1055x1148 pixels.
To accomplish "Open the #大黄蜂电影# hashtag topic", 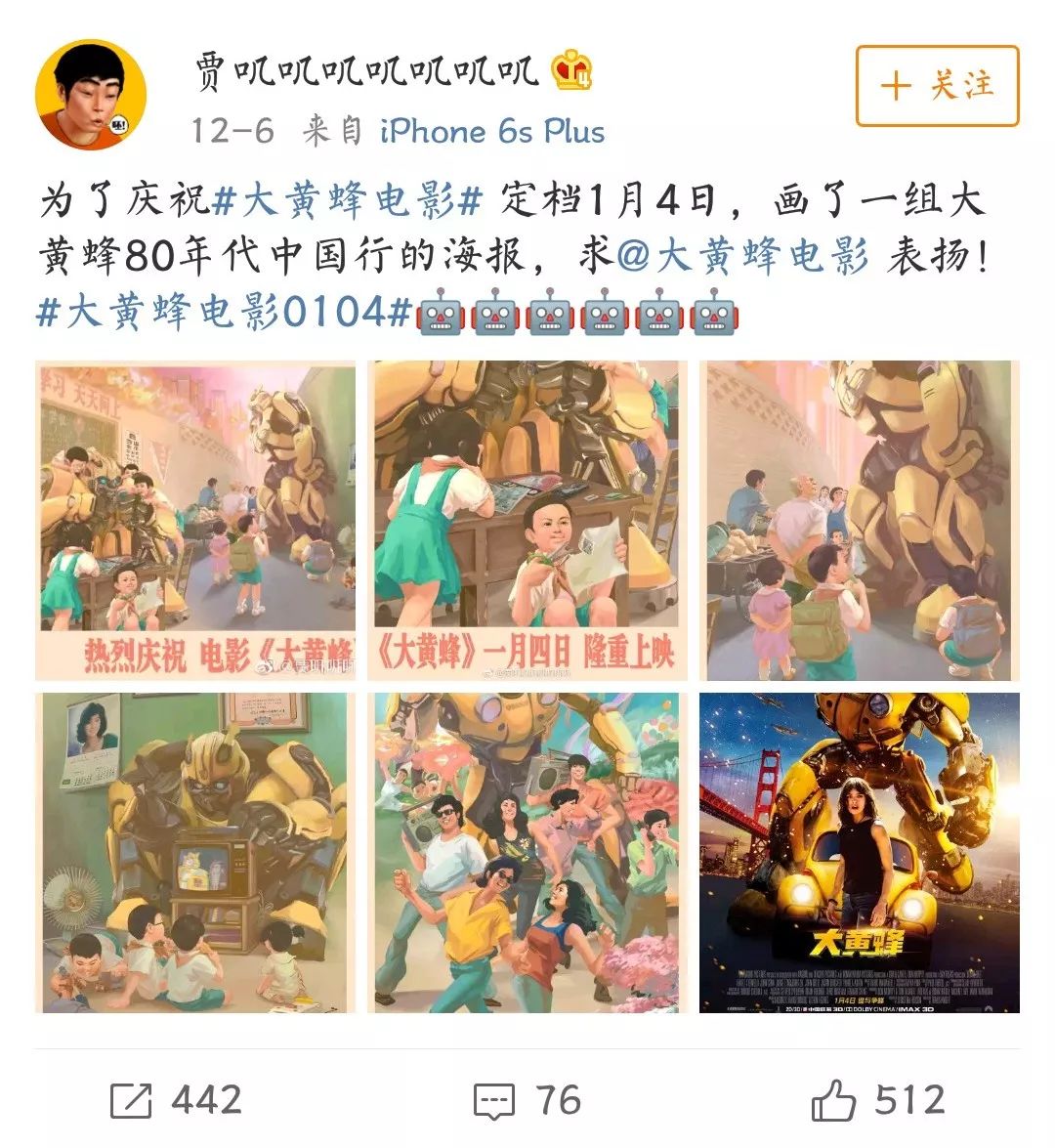I will tap(348, 201).
